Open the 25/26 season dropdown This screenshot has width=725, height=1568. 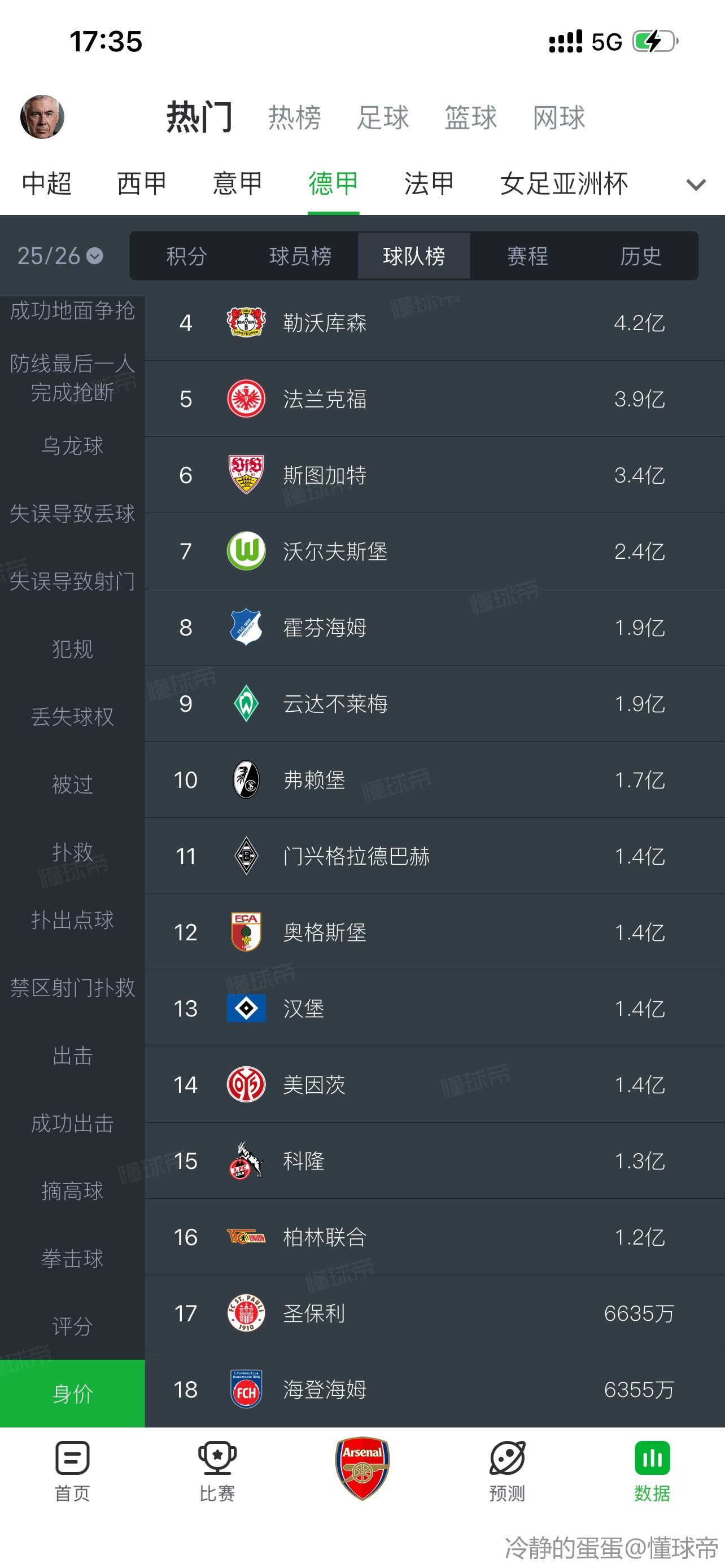60,256
